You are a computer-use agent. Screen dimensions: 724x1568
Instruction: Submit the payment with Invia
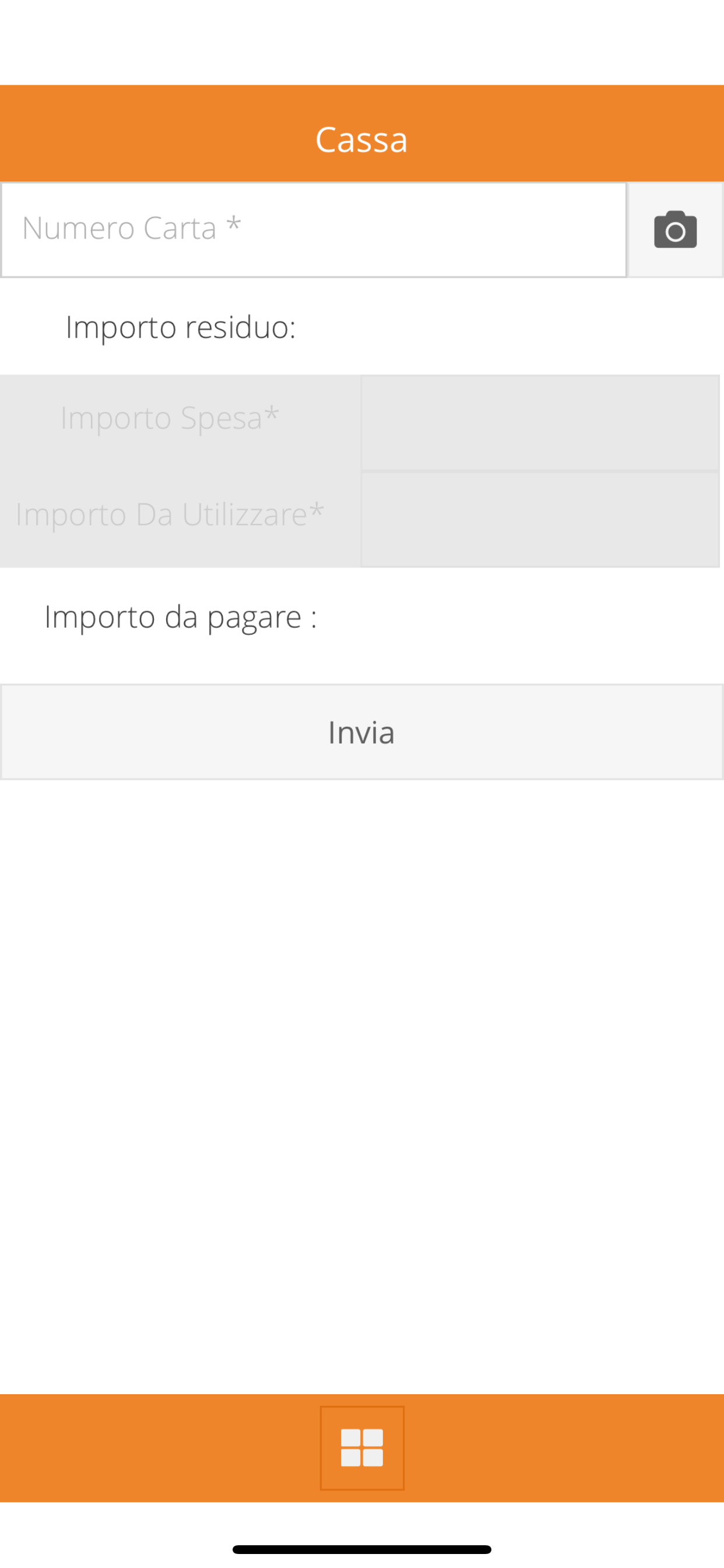[362, 732]
